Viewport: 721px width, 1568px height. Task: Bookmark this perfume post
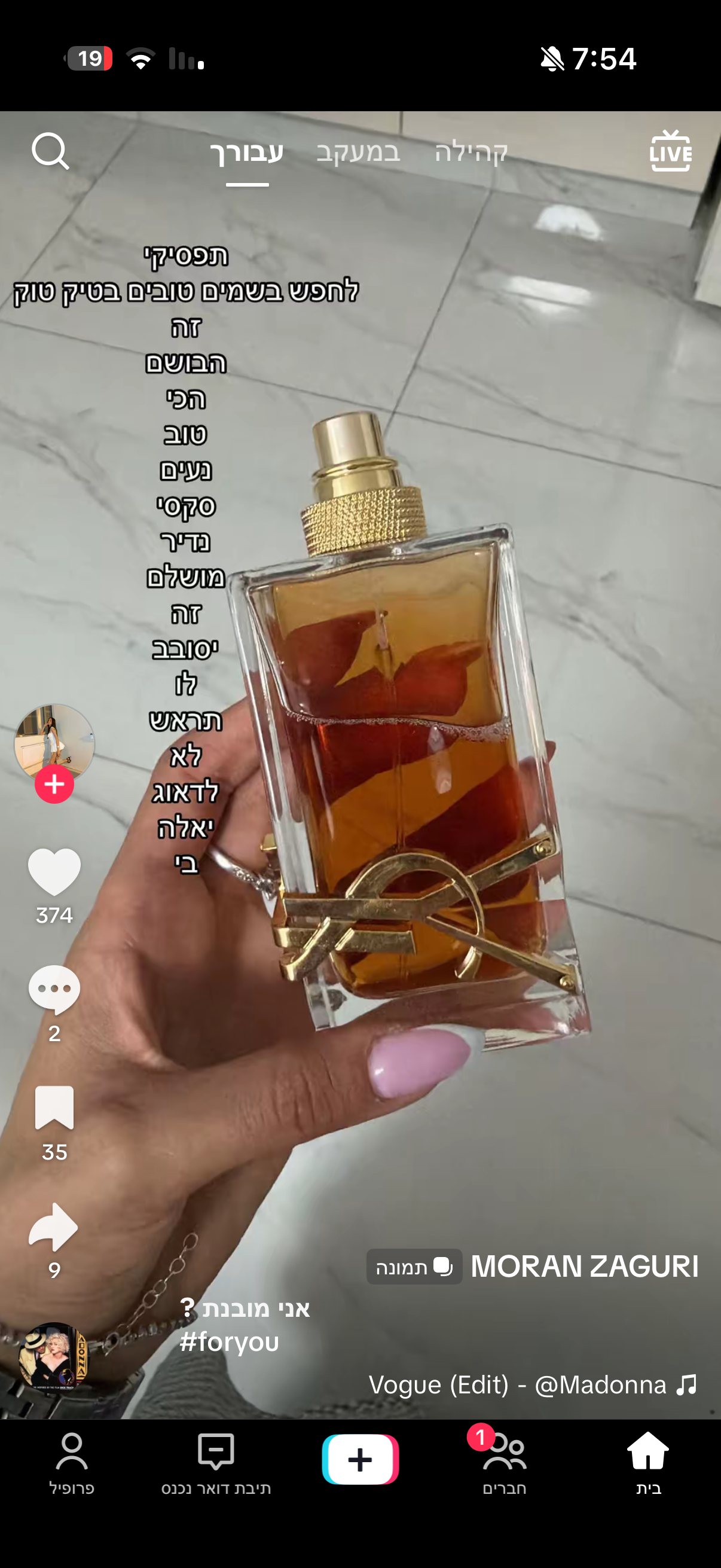[54, 1108]
